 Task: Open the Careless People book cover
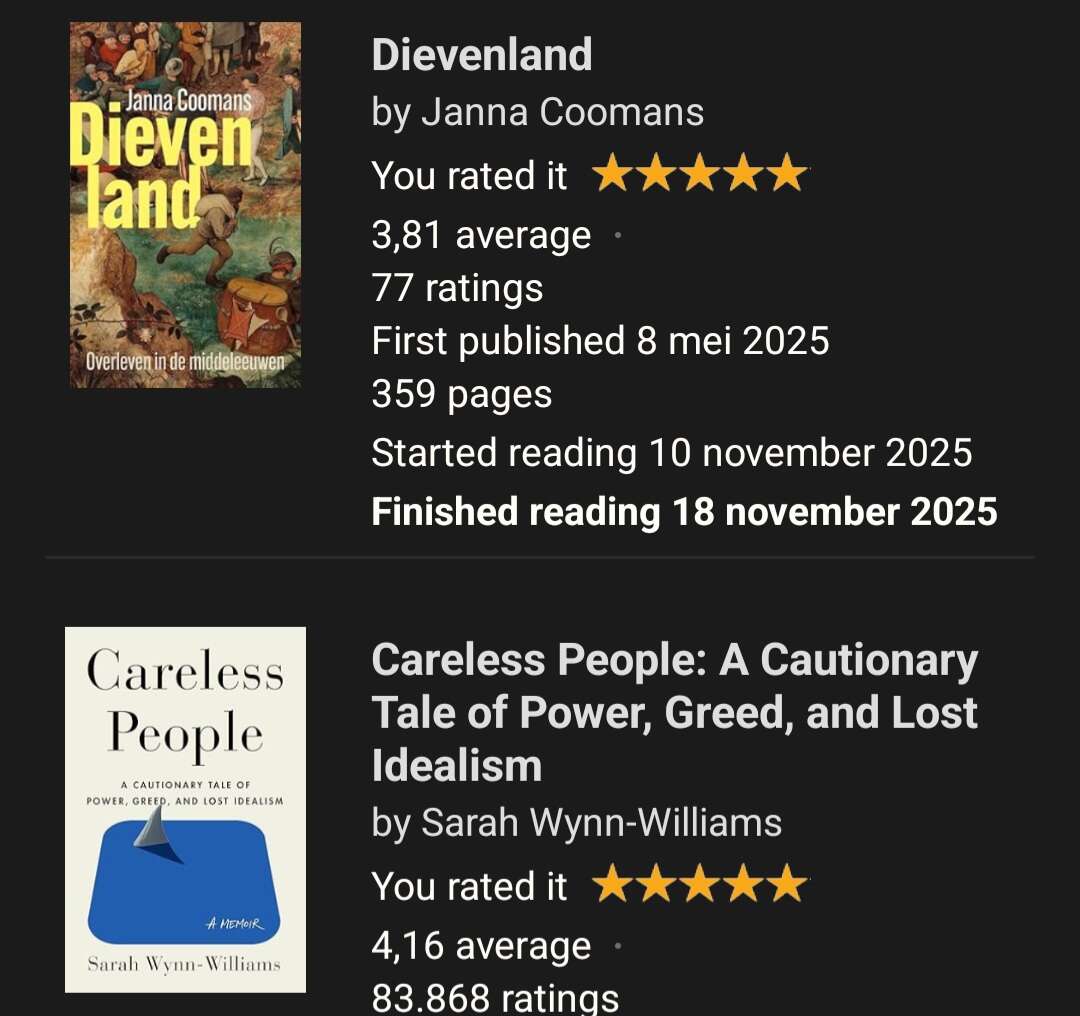pos(185,809)
